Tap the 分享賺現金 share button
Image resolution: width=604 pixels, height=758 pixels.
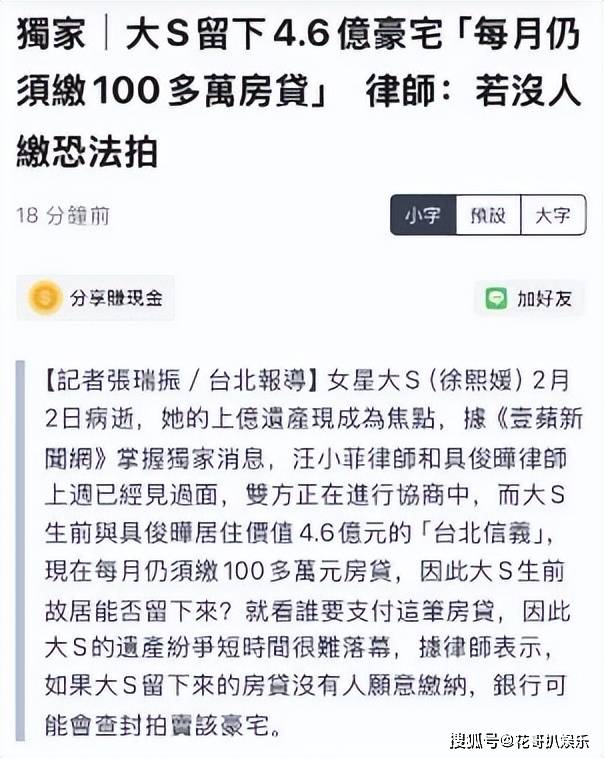coord(96,298)
